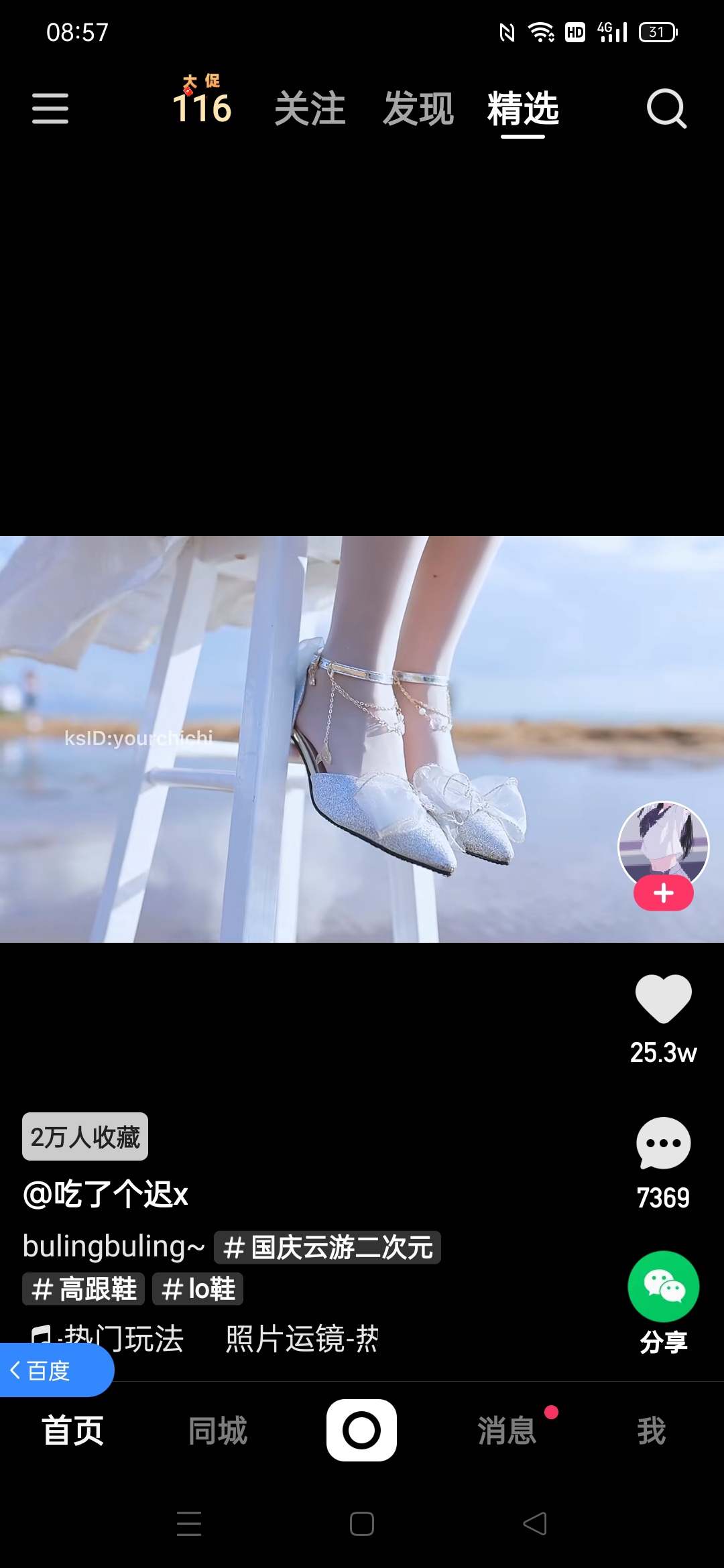The height and width of the screenshot is (1568, 724).
Task: Open the profile of @吃了个迟x
Action: pos(106,1194)
